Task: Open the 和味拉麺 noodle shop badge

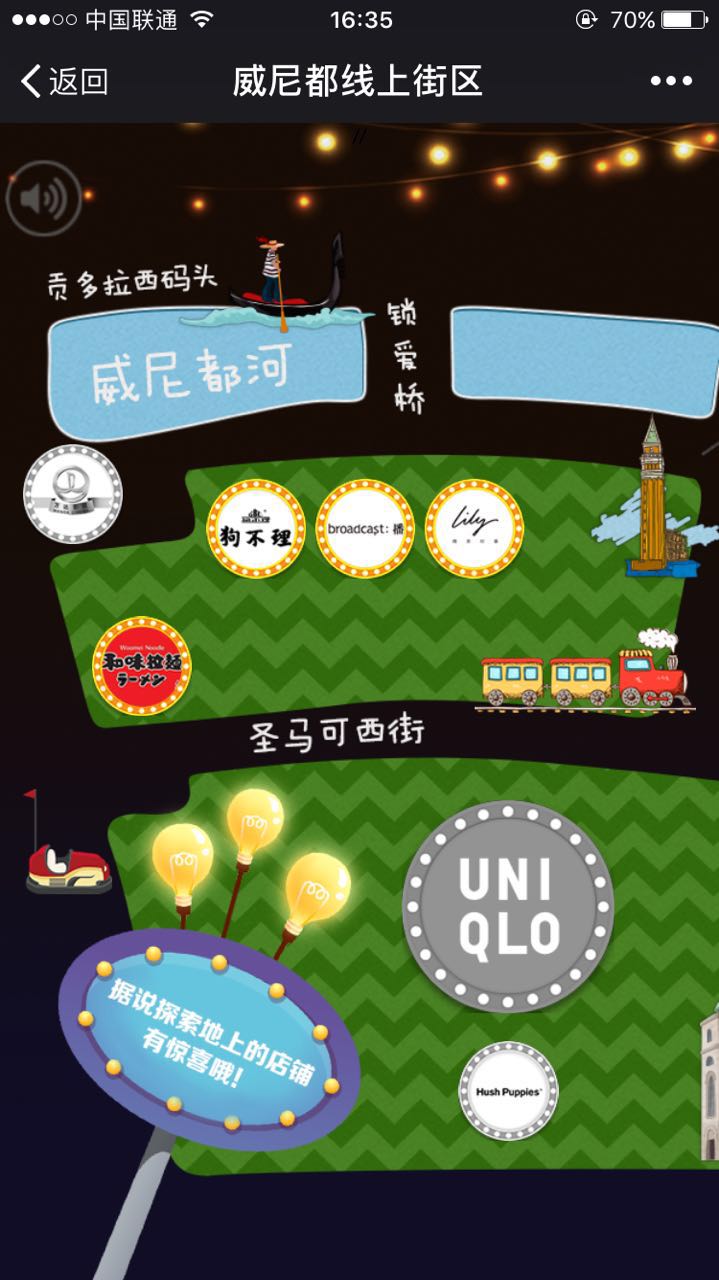Action: pos(142,665)
